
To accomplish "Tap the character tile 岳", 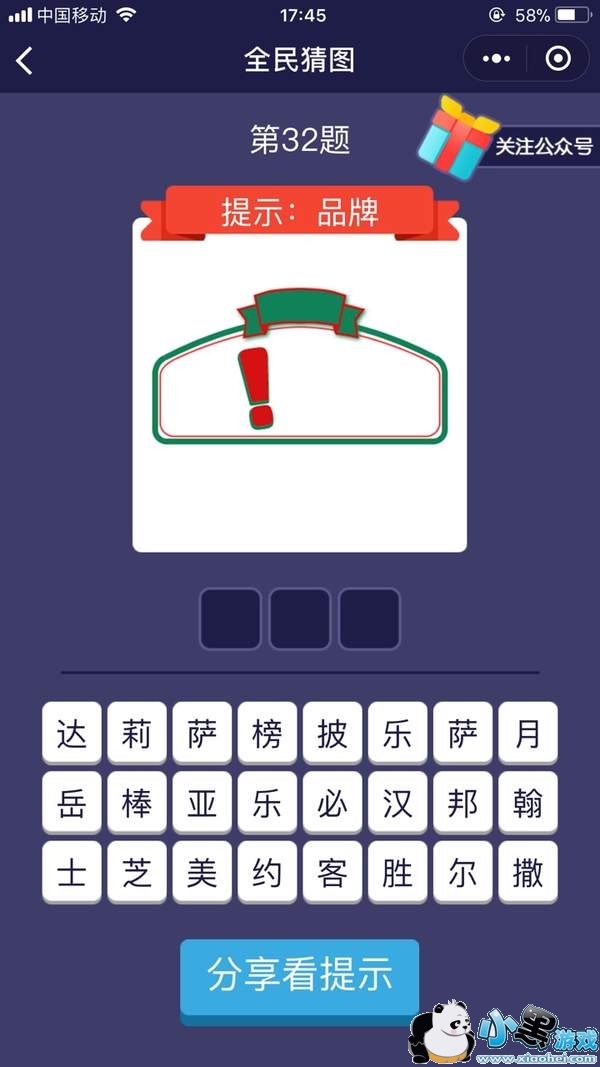I will pyautogui.click(x=72, y=803).
